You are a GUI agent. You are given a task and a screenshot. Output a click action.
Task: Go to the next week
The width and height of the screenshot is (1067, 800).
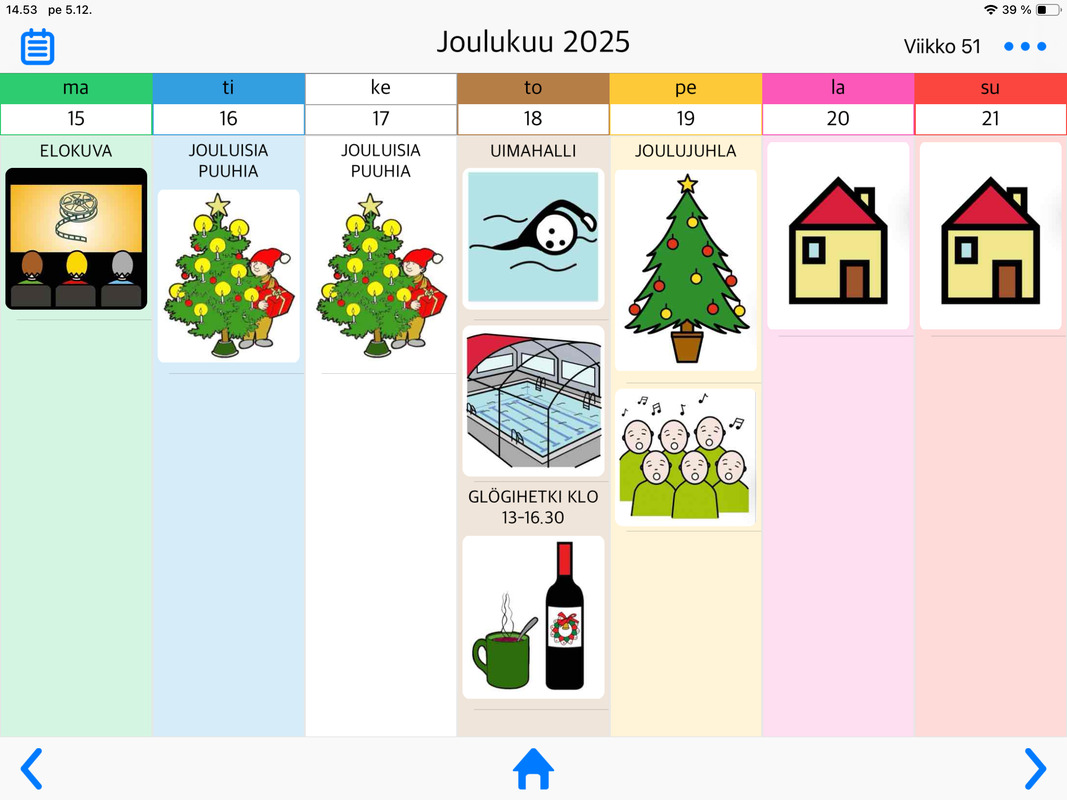tap(1035, 769)
